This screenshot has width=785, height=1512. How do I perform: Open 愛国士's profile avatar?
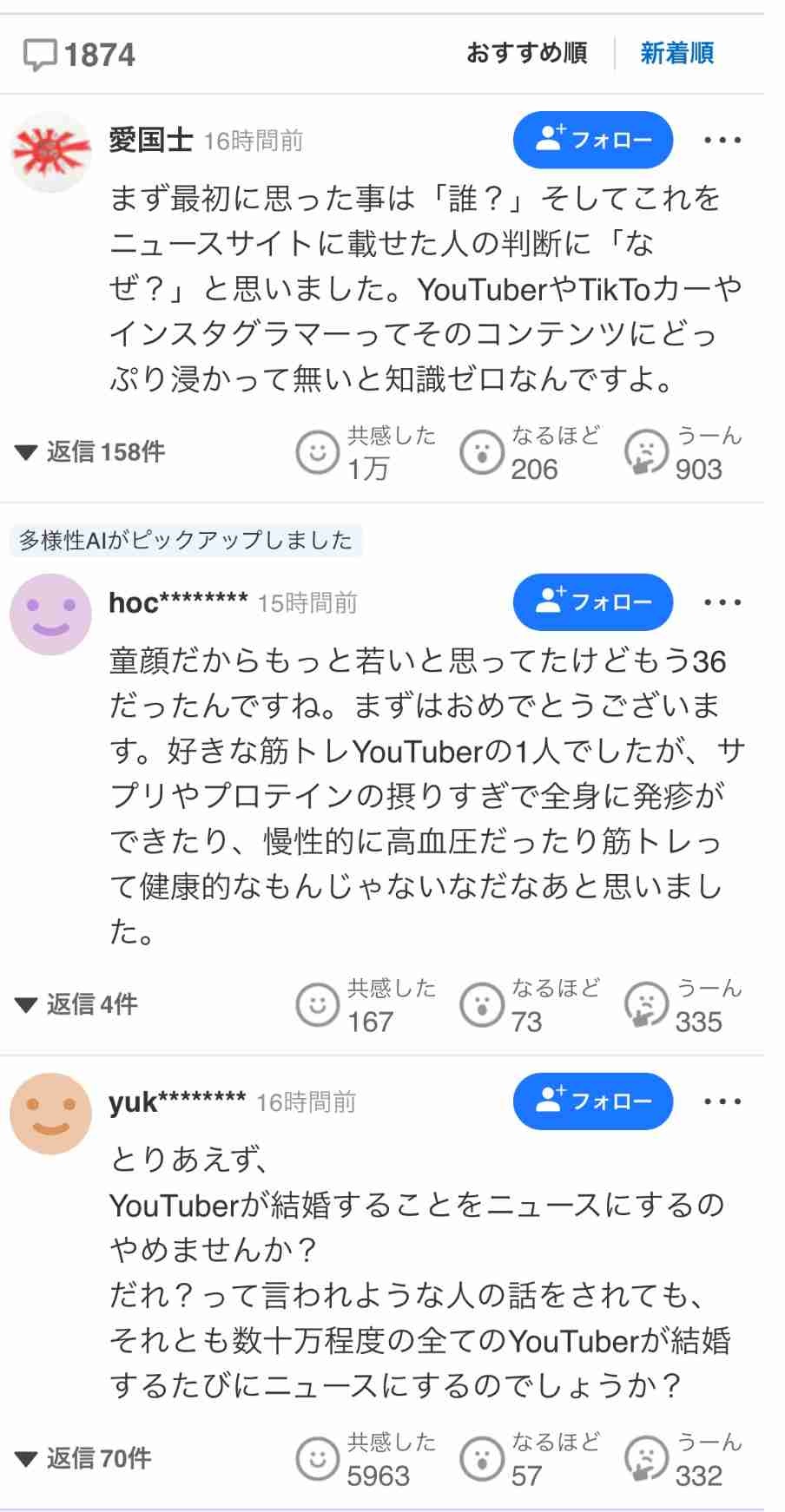pos(51,152)
